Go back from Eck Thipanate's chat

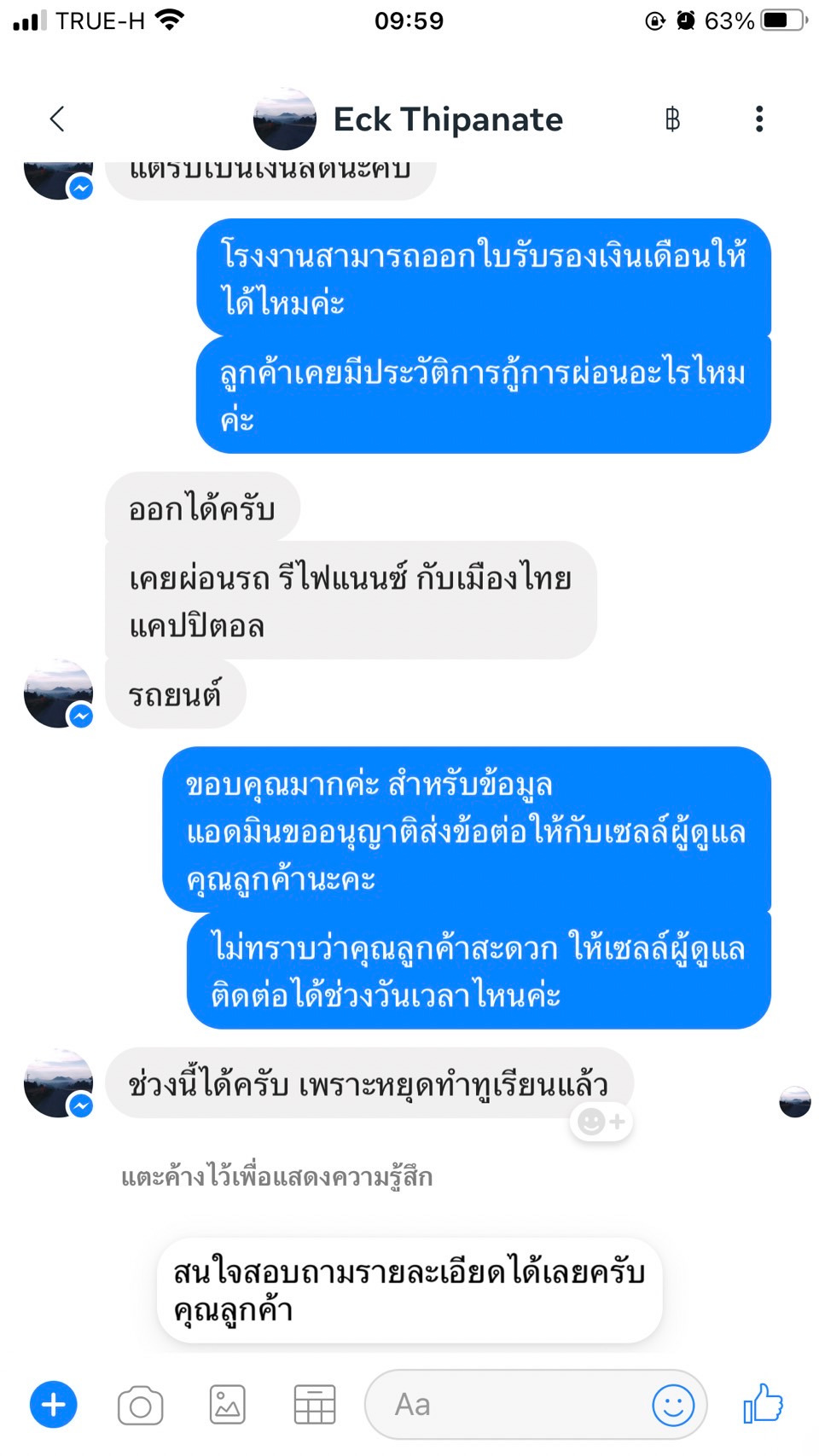[x=57, y=119]
